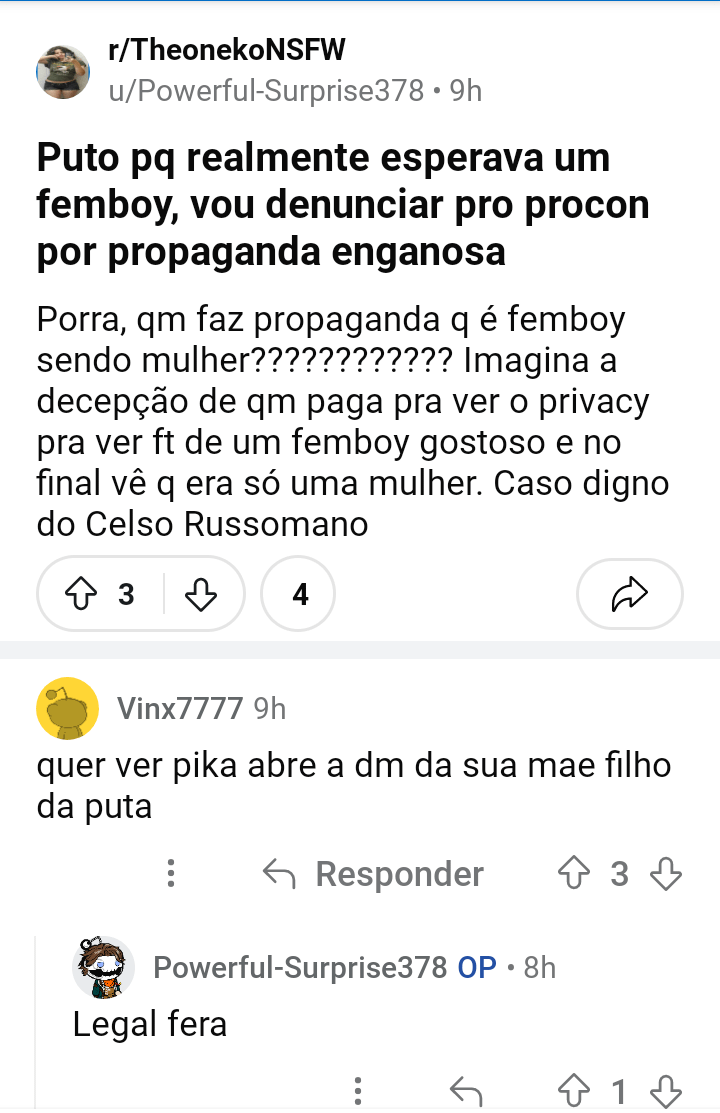
Task: Open overflow menu on Vinx7777's comment
Action: pyautogui.click(x=172, y=874)
